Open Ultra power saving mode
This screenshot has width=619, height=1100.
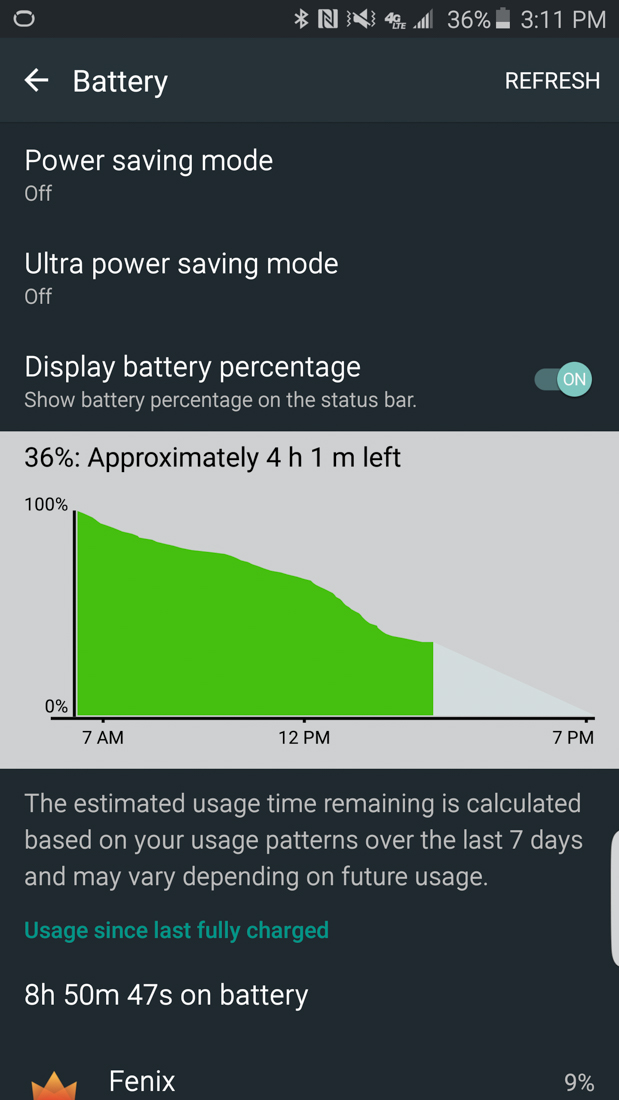(x=181, y=277)
